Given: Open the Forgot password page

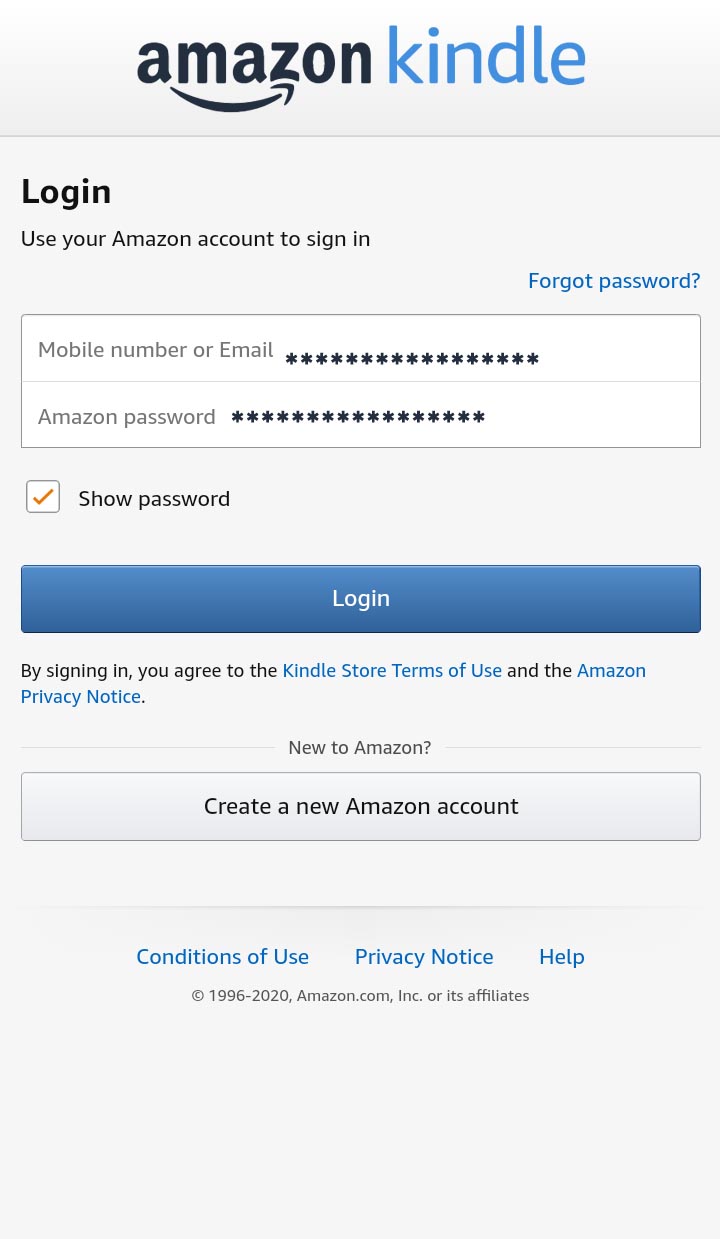Looking at the screenshot, I should (x=614, y=280).
